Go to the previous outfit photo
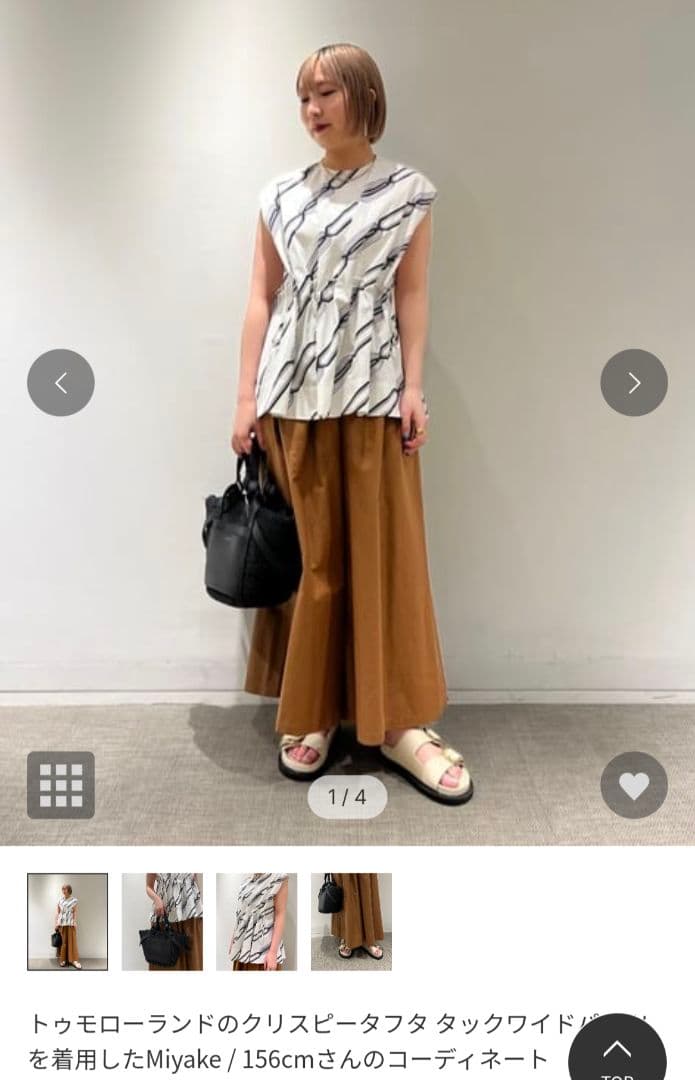The height and width of the screenshot is (1080, 695). [x=61, y=383]
